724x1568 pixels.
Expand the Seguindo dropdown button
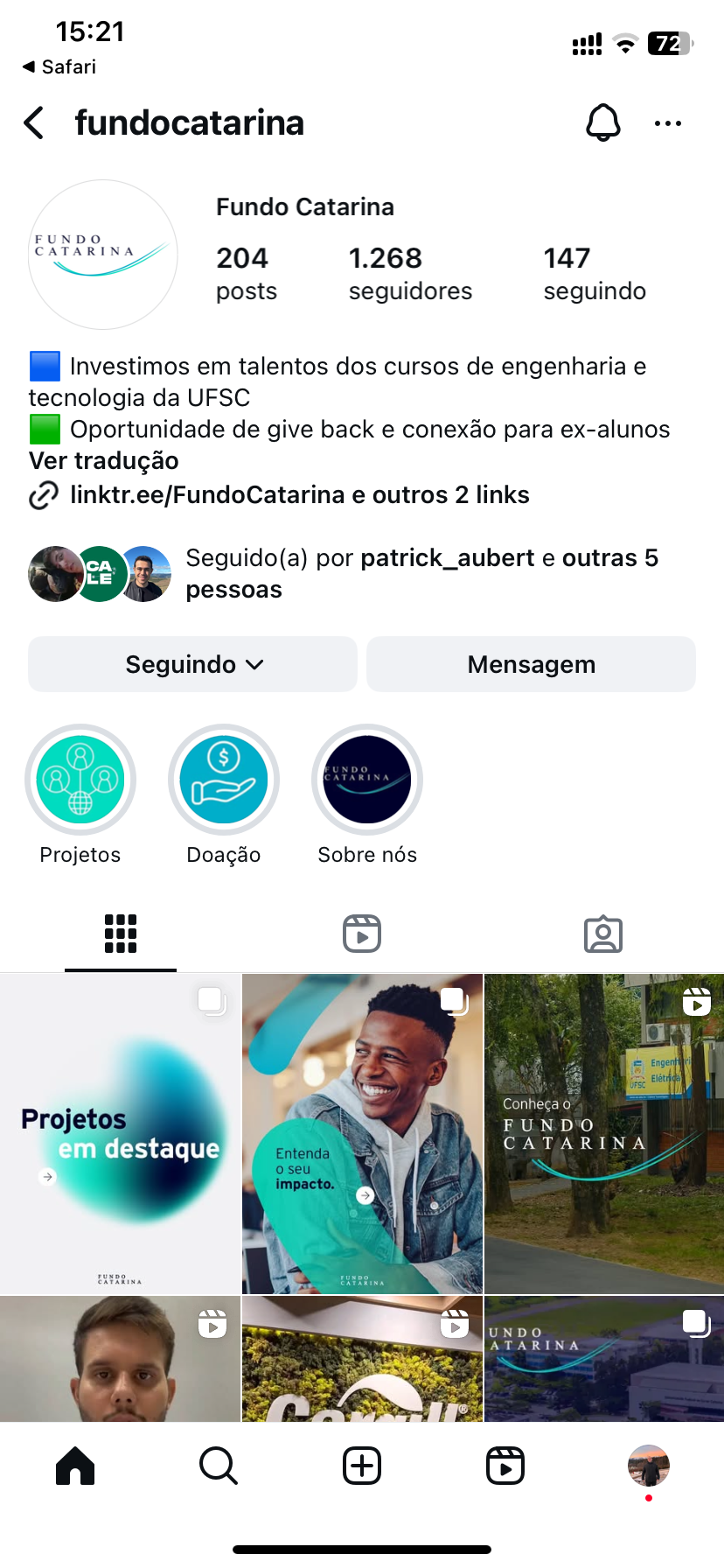point(193,665)
